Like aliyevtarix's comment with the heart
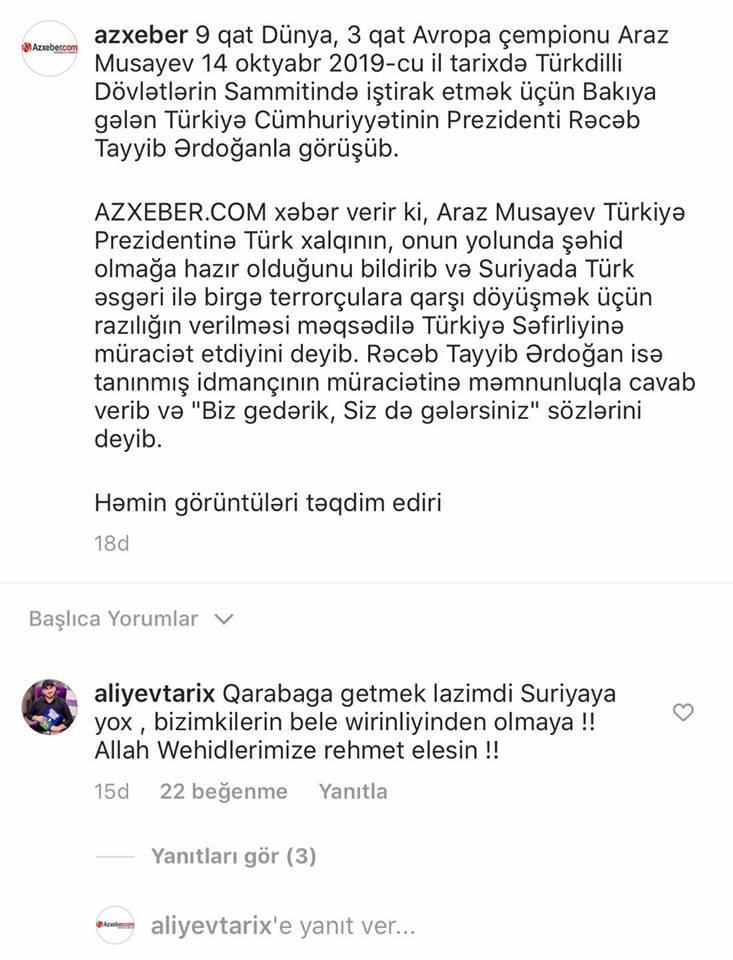733x960 pixels. [683, 712]
